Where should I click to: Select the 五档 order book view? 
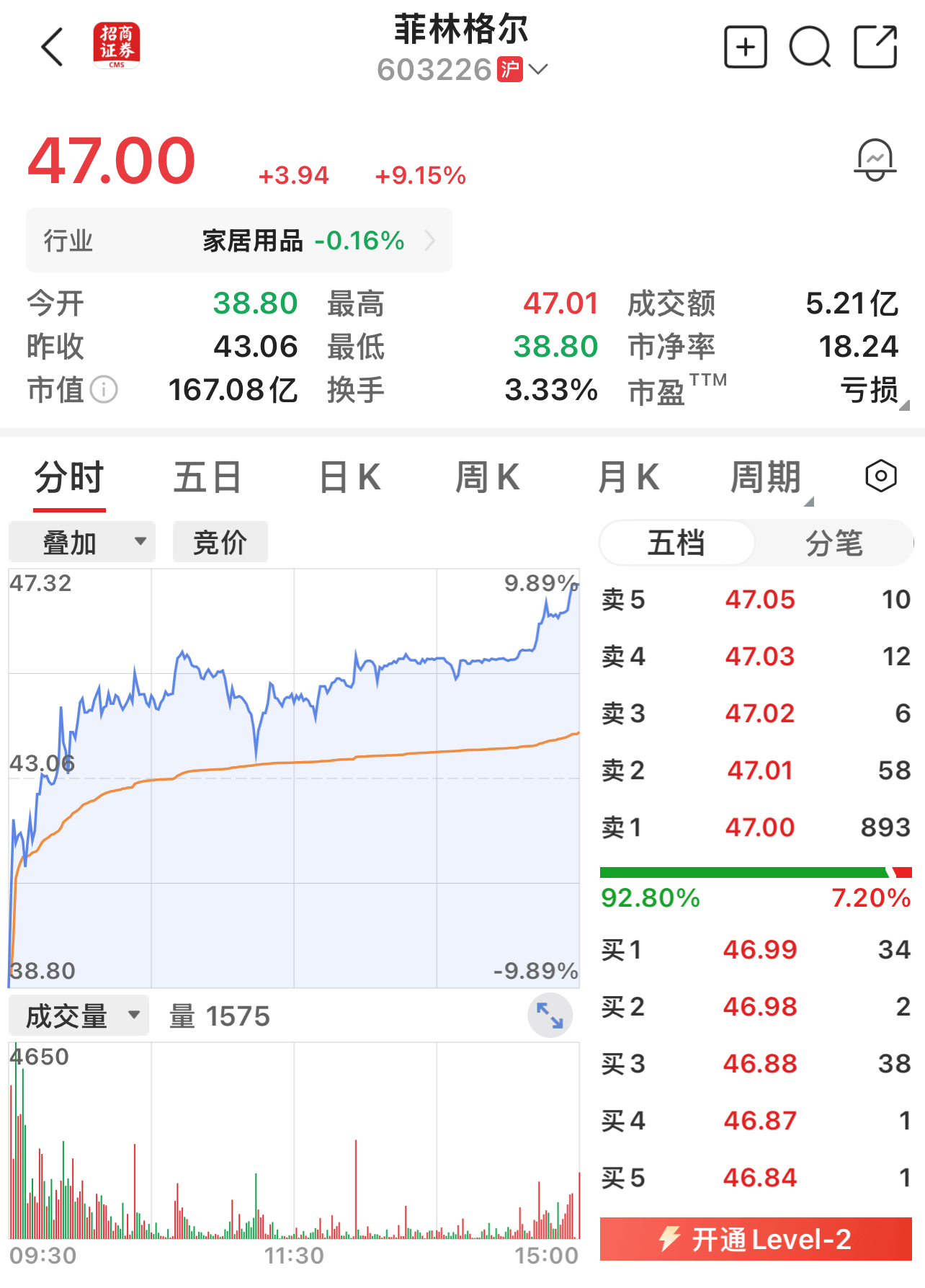[x=676, y=543]
